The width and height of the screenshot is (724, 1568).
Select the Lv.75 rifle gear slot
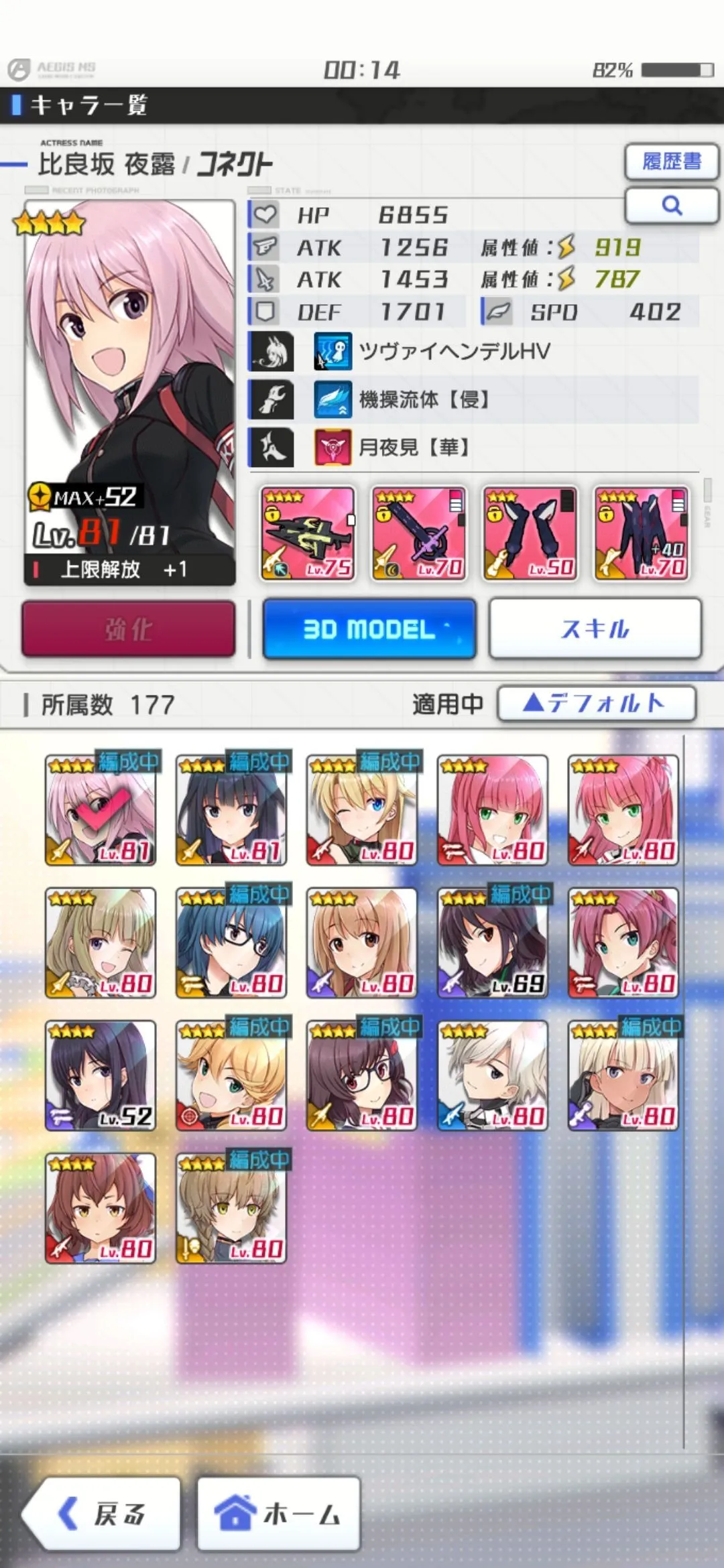(308, 534)
